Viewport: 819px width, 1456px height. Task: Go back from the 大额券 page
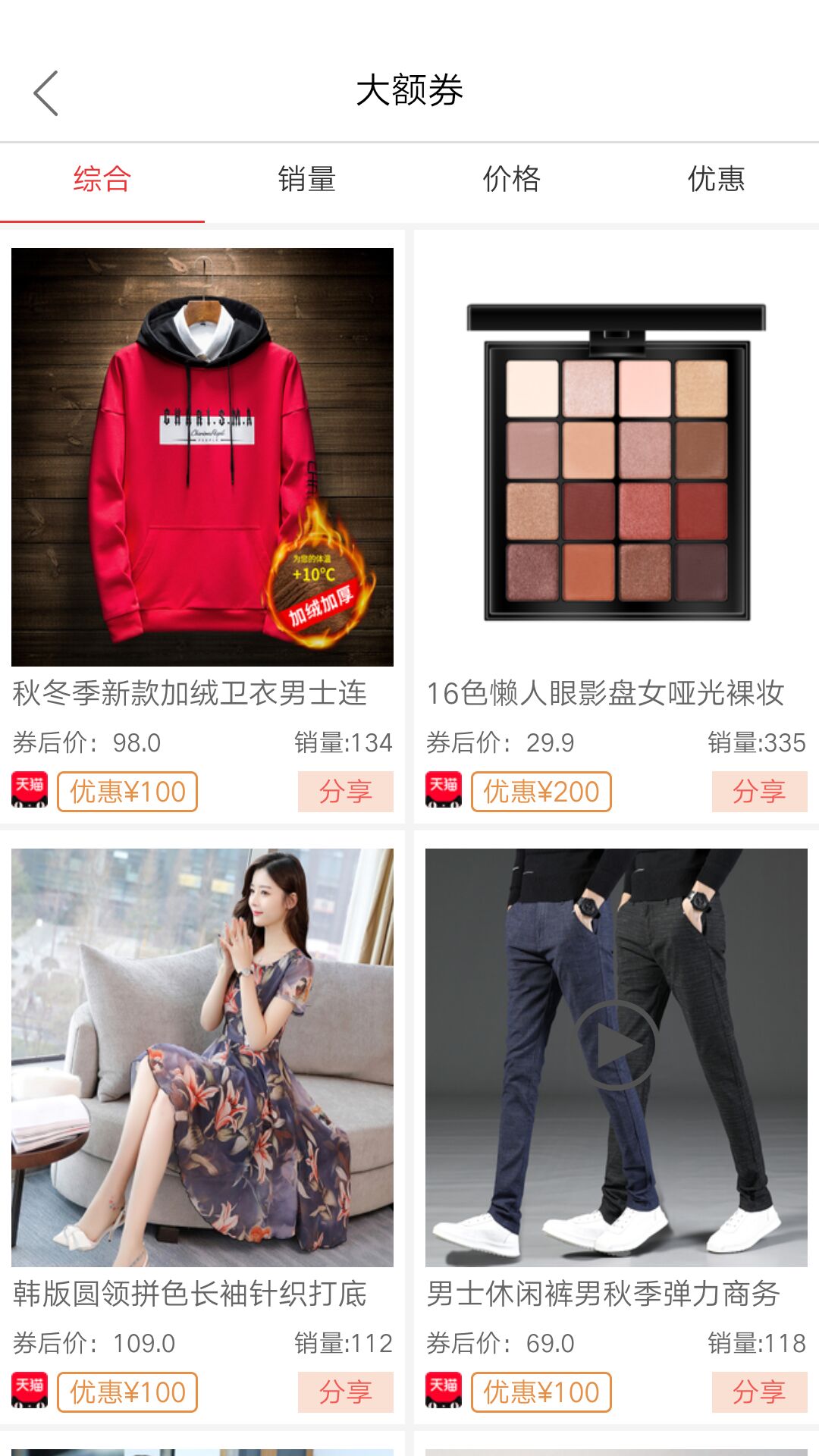(x=45, y=93)
